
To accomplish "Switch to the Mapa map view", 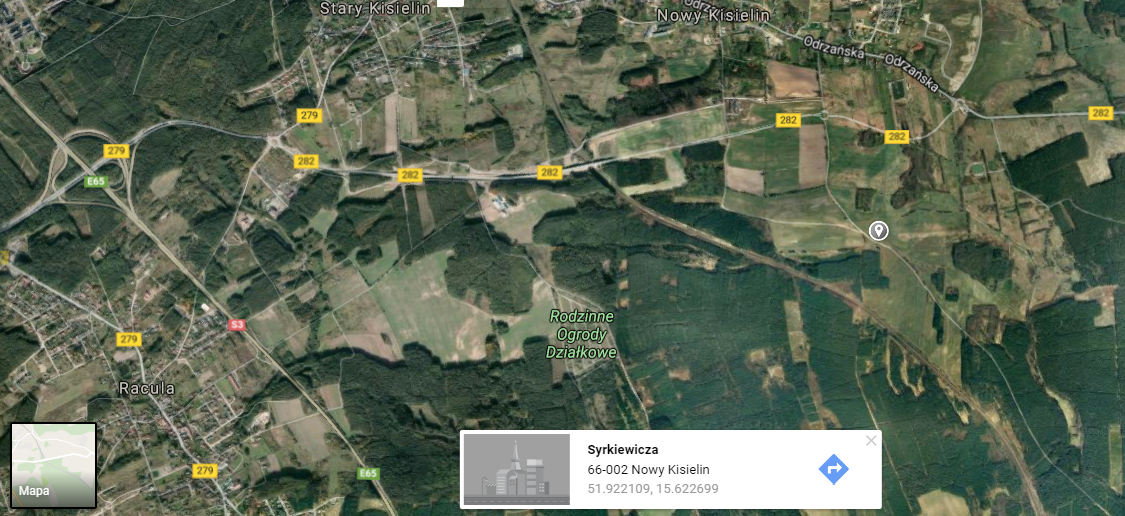I will (x=53, y=465).
